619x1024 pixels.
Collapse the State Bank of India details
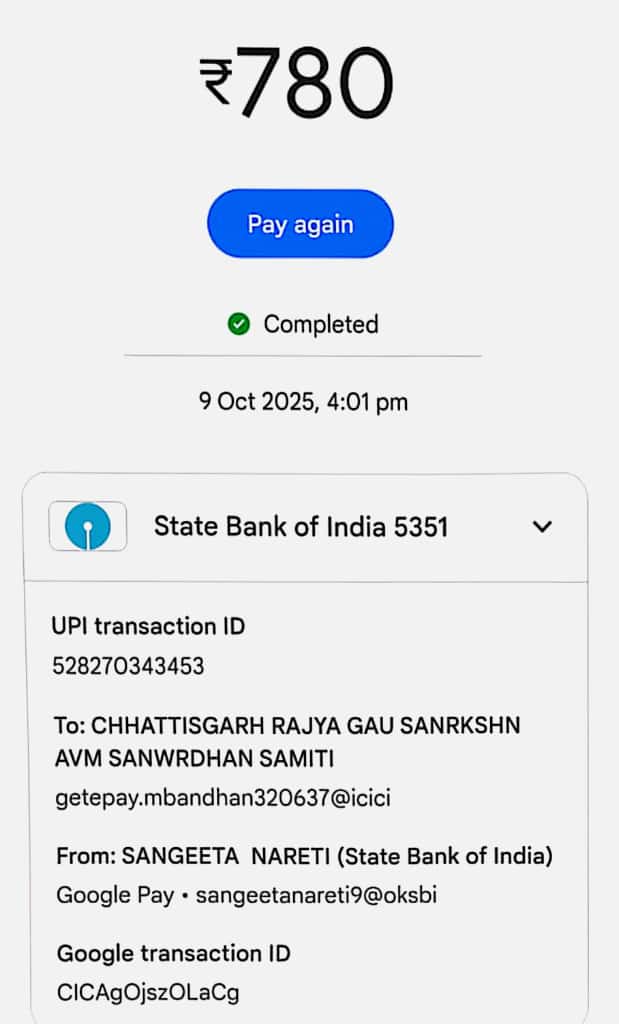(542, 526)
